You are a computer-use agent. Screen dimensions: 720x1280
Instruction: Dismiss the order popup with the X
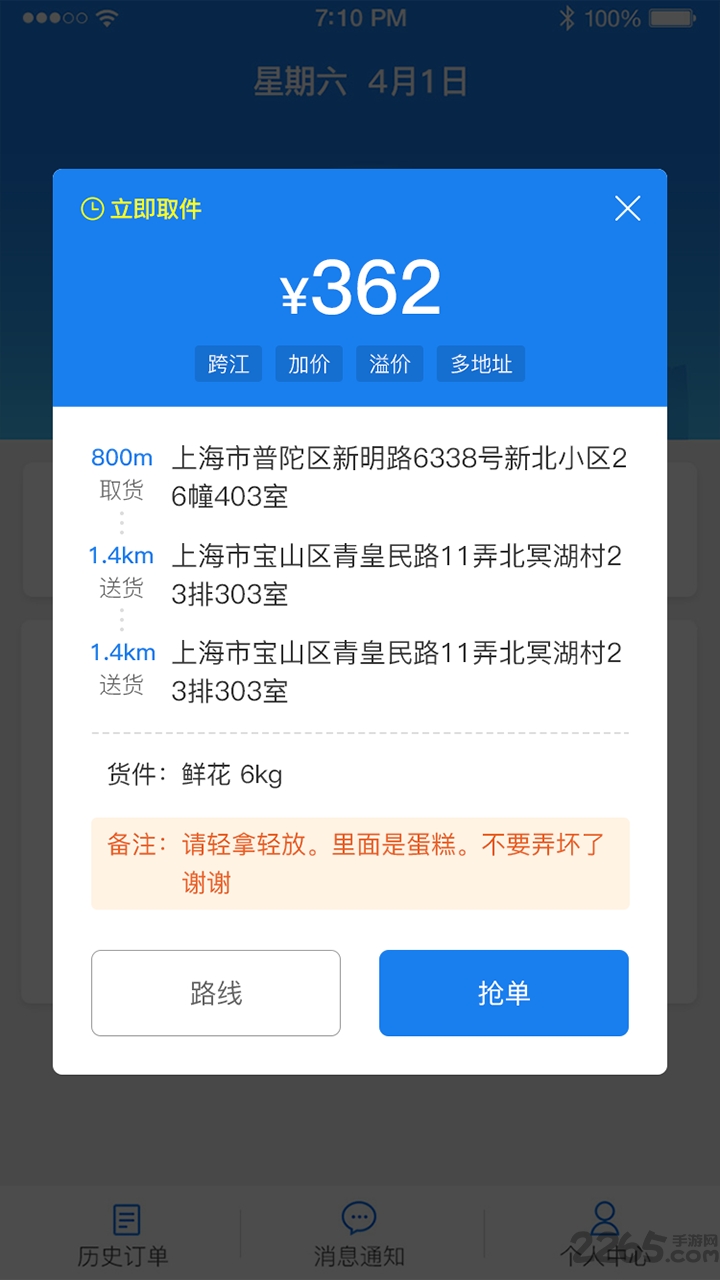pos(627,208)
